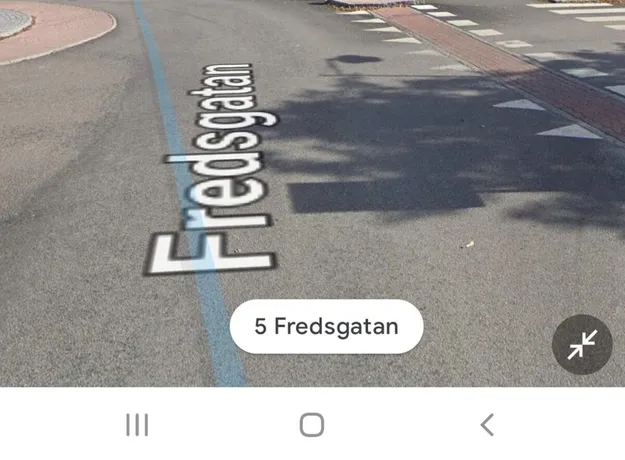625x460 pixels.
Task: Collapse the Street View with shrink icon
Action: [x=582, y=345]
